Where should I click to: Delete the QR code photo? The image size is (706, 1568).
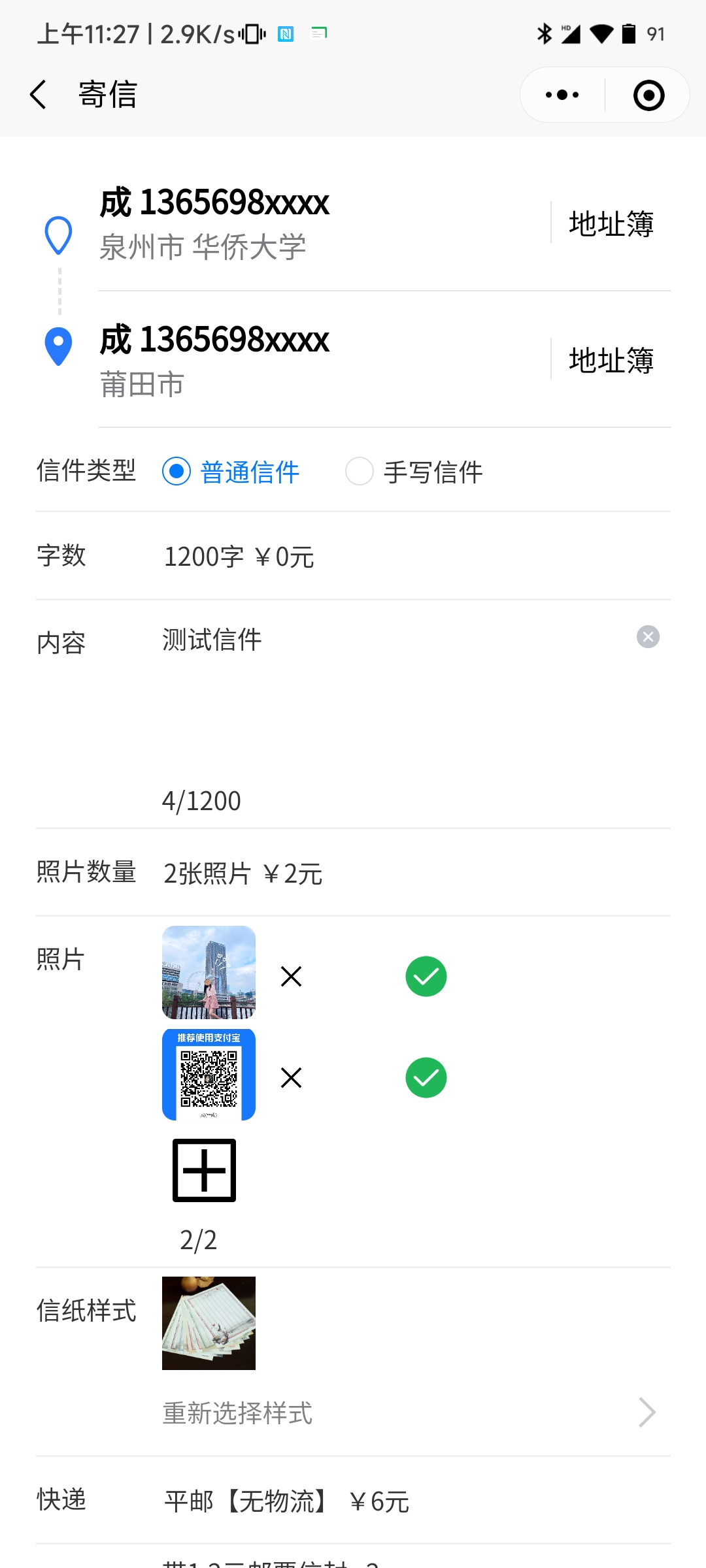pos(291,1077)
